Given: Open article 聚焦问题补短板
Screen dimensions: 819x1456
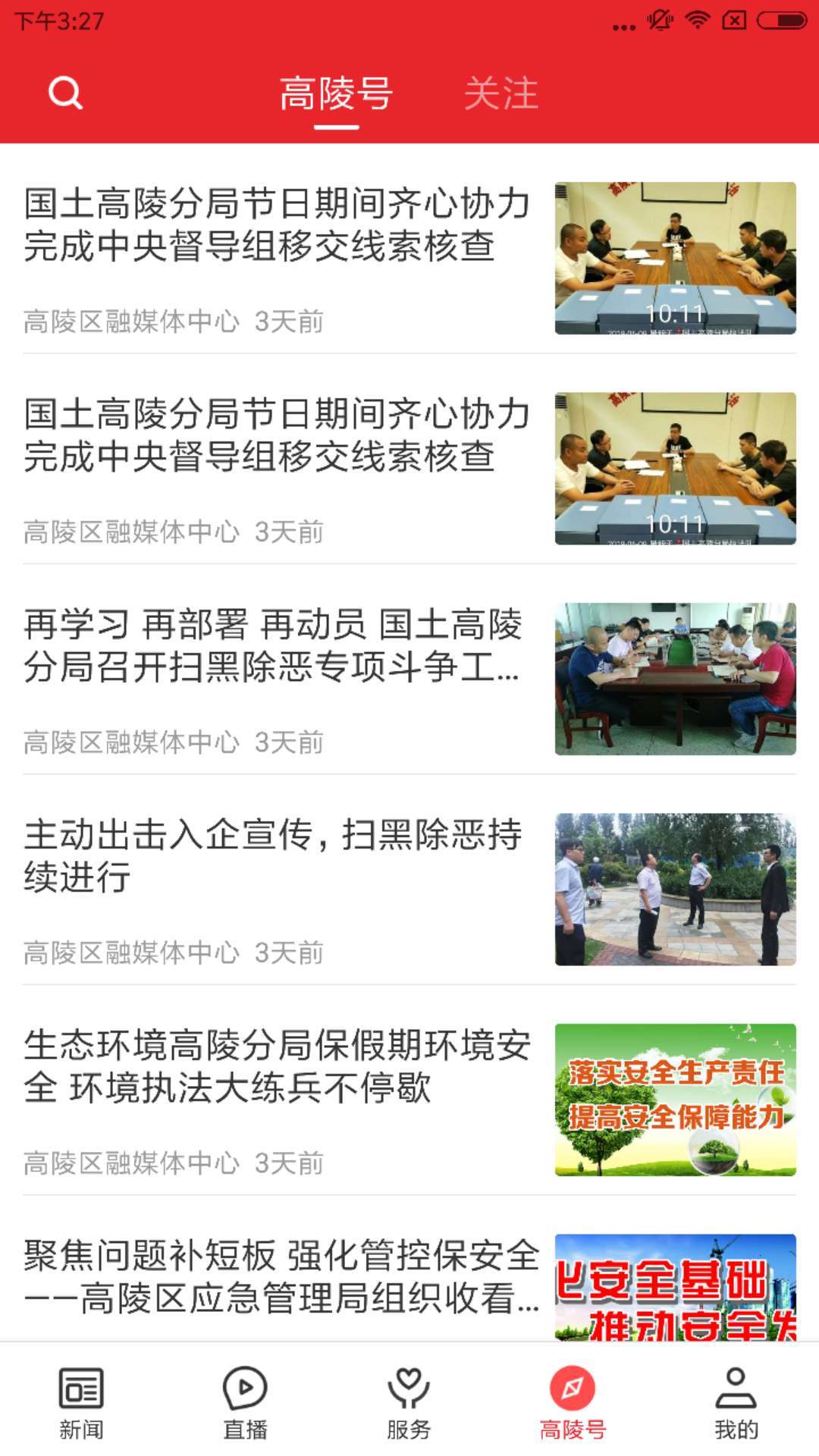Looking at the screenshot, I should (281, 1276).
